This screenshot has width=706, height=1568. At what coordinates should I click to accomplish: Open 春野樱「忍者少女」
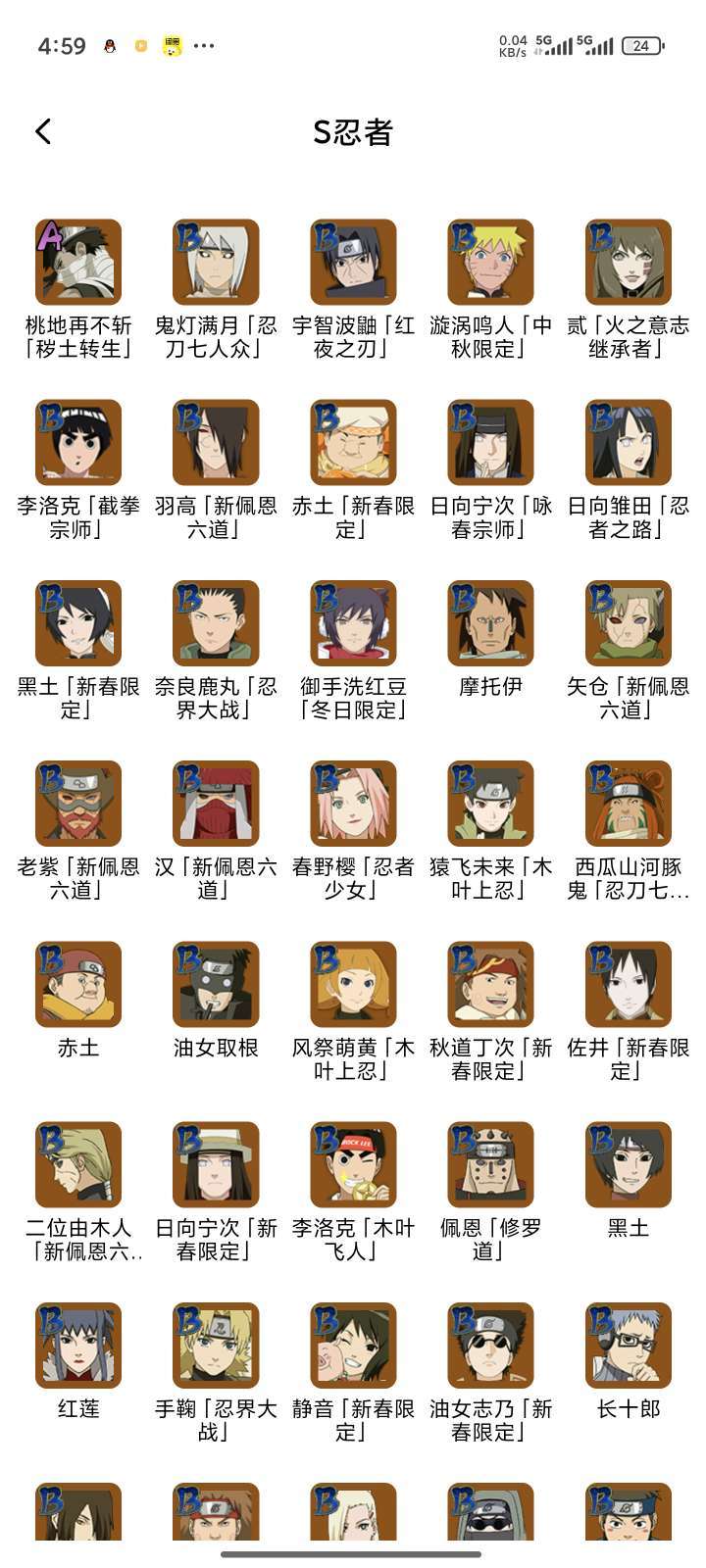[353, 803]
